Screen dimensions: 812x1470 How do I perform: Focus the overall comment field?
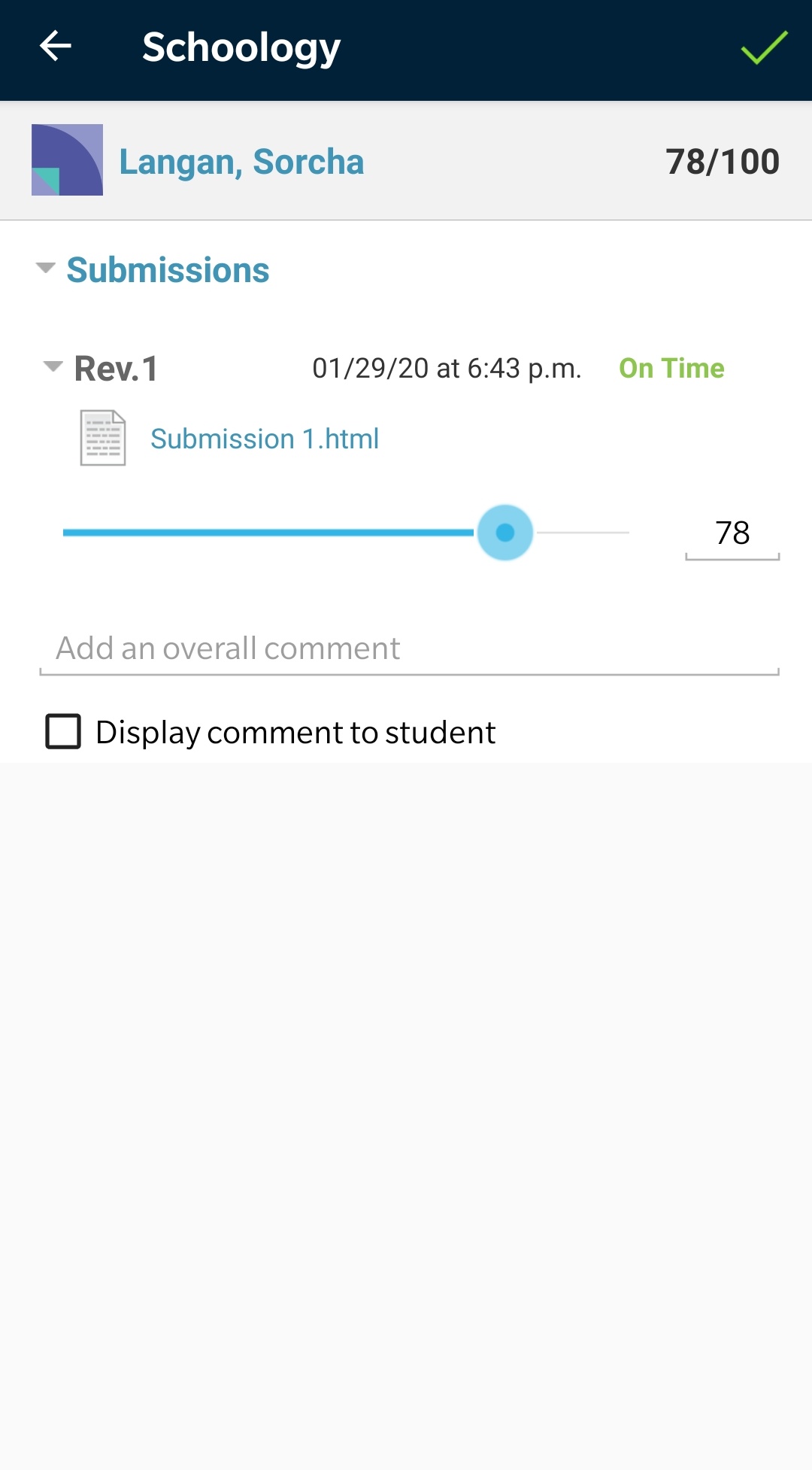click(x=409, y=648)
